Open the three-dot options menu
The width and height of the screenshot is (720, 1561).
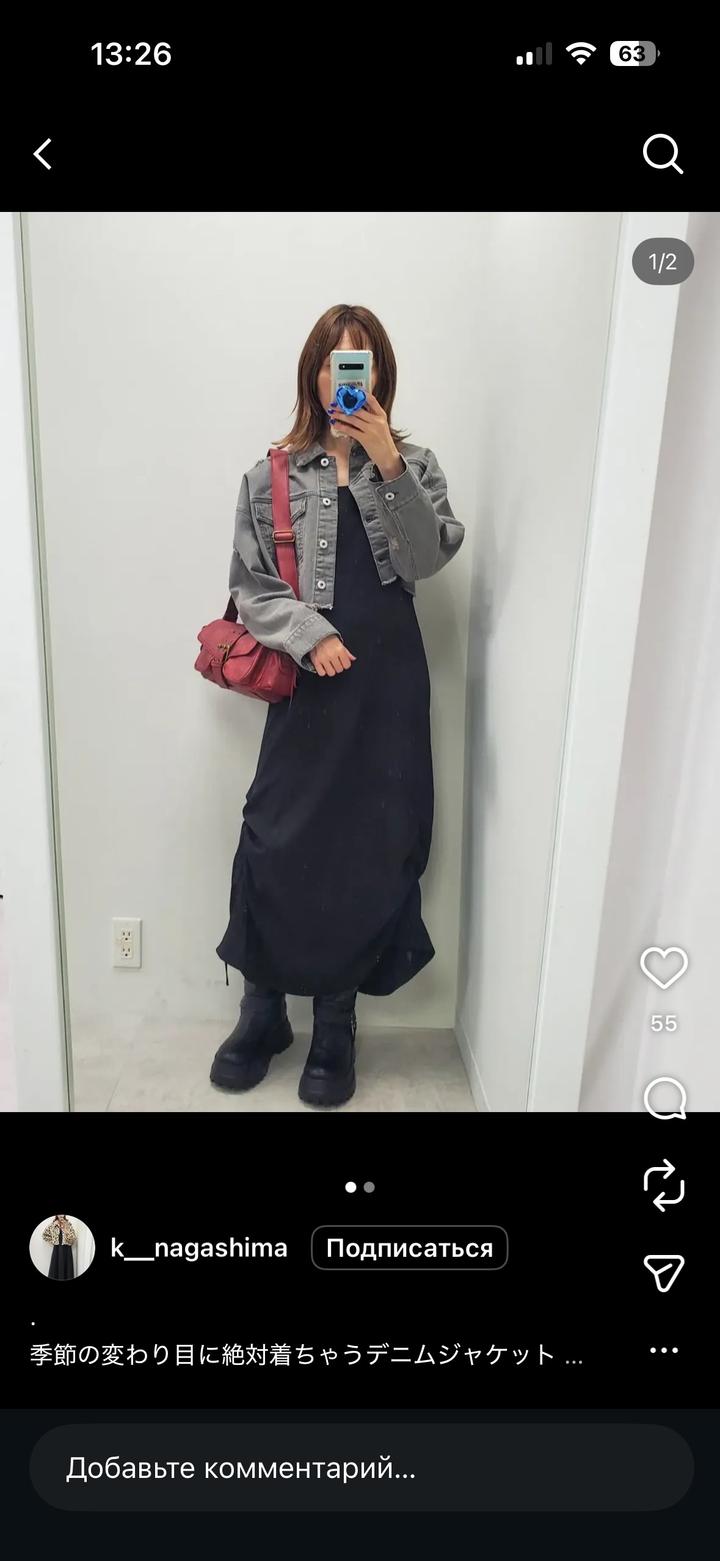(664, 1350)
